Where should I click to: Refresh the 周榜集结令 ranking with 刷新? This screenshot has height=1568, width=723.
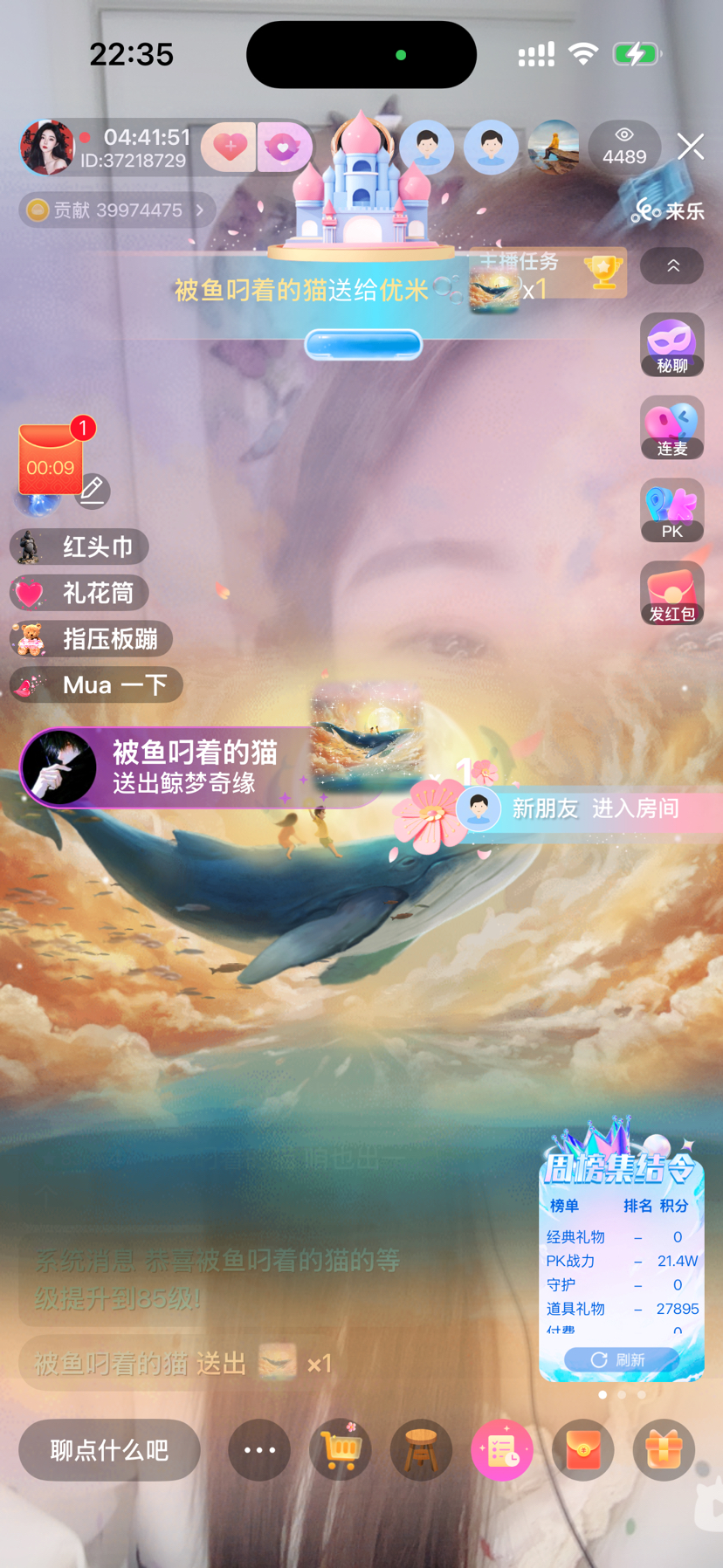620,1359
